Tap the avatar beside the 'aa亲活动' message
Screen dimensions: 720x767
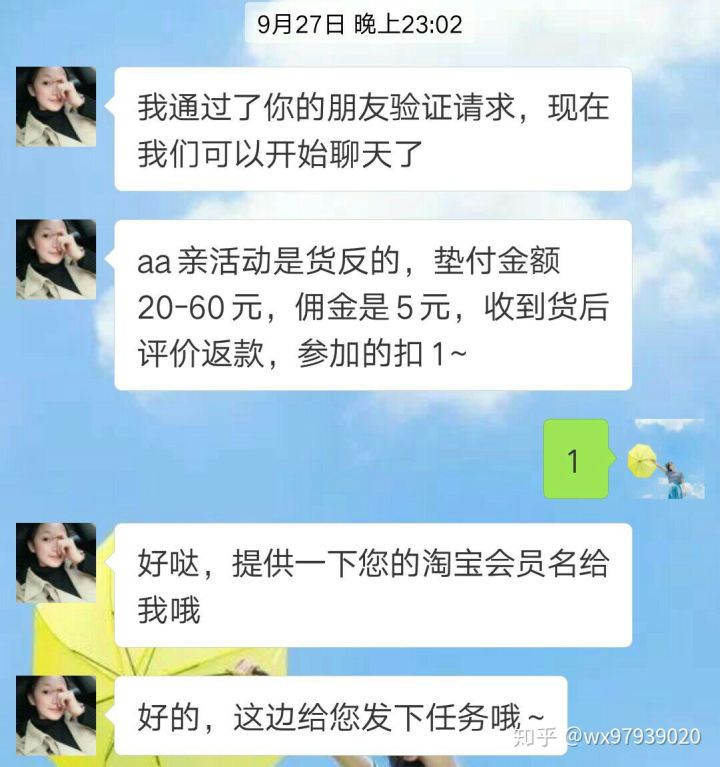[56, 259]
